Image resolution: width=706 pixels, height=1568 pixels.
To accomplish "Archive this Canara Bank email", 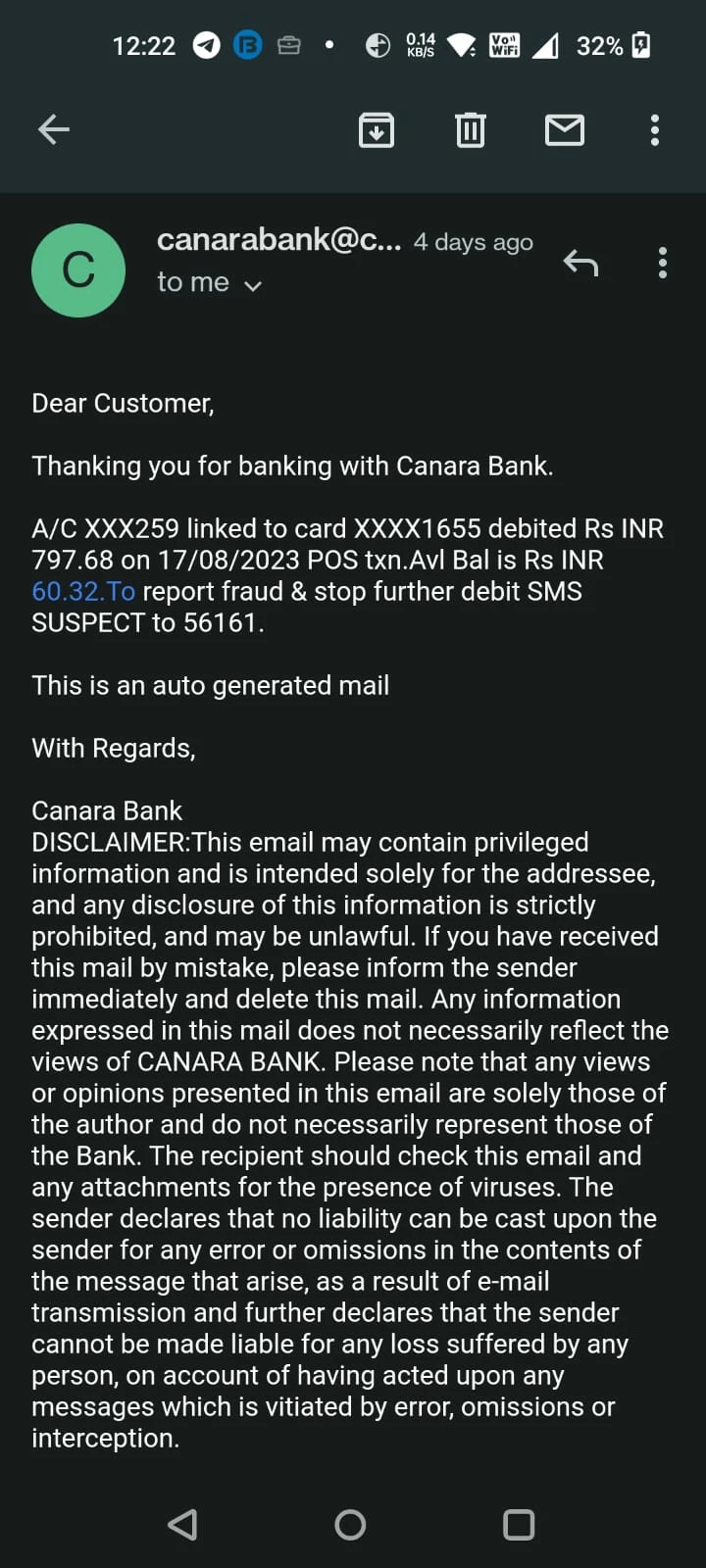I will click(377, 129).
